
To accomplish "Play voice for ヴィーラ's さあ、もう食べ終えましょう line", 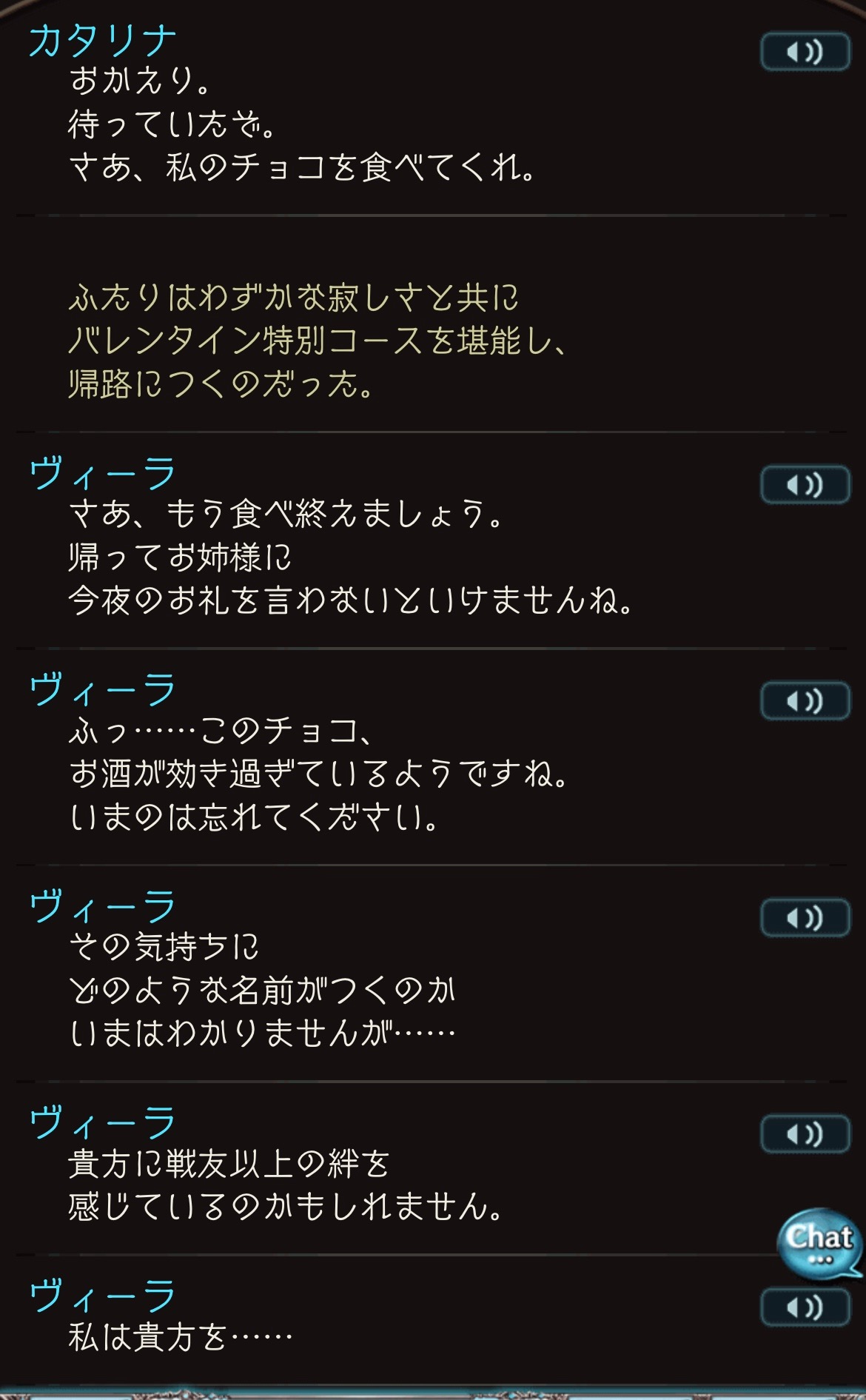I will [x=805, y=485].
